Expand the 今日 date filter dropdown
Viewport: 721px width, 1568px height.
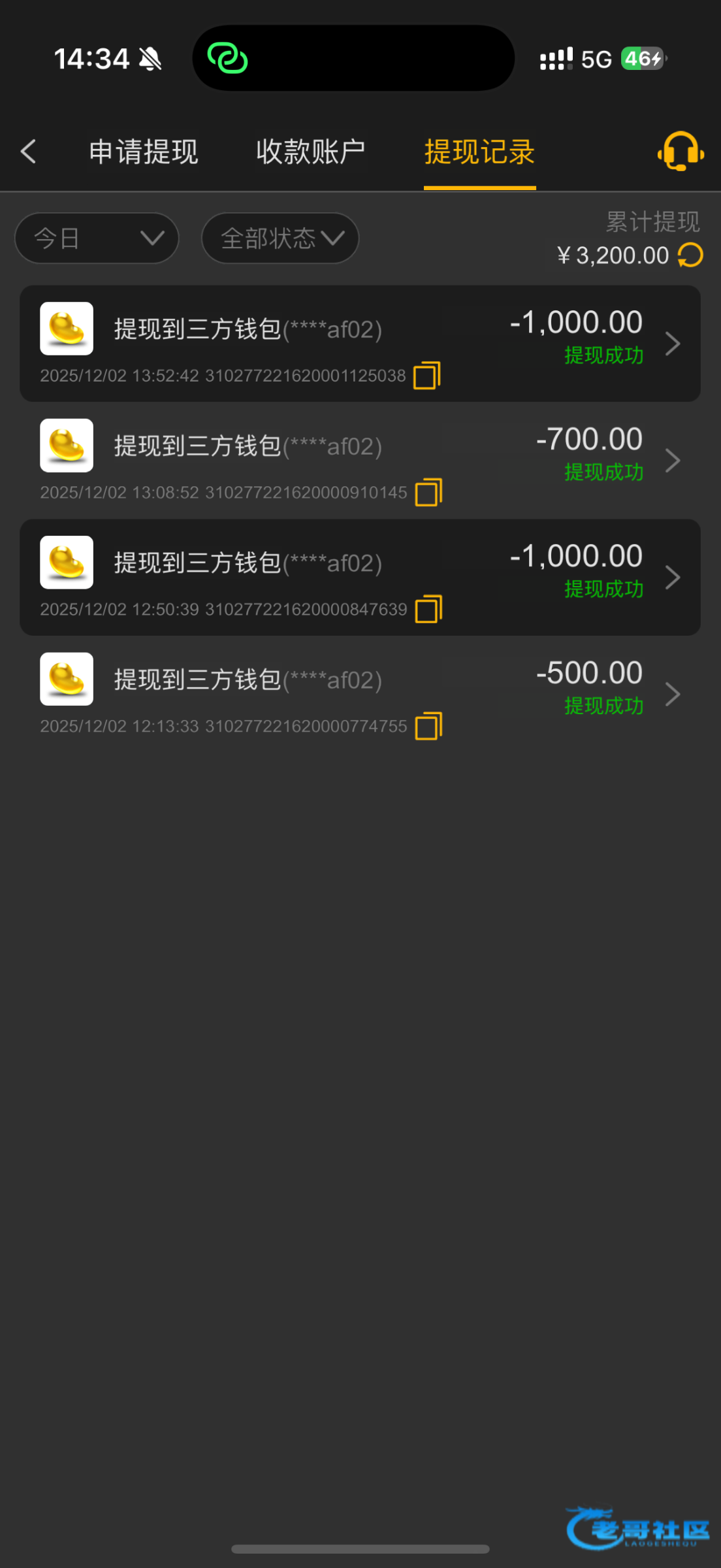point(97,238)
